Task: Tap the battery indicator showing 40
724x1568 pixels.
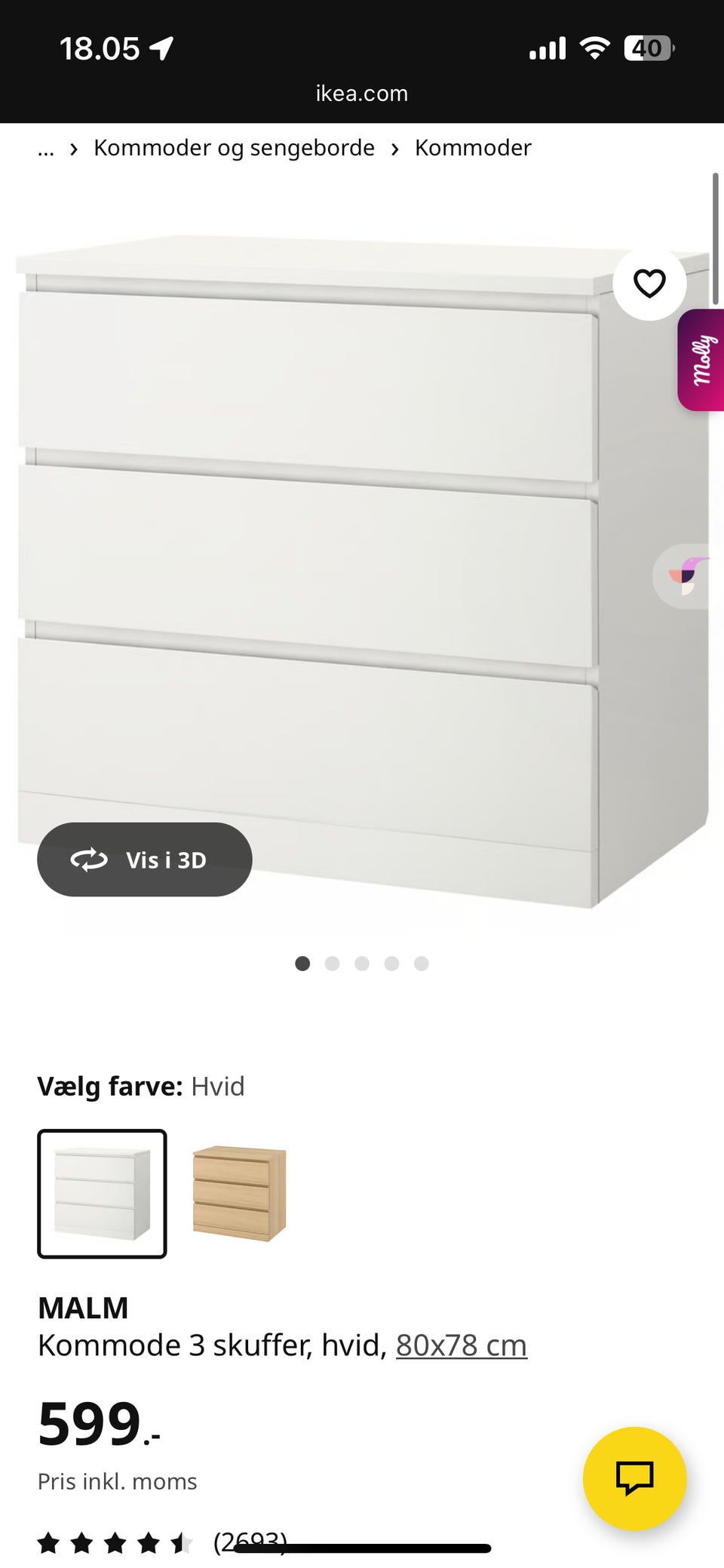Action: pyautogui.click(x=645, y=47)
